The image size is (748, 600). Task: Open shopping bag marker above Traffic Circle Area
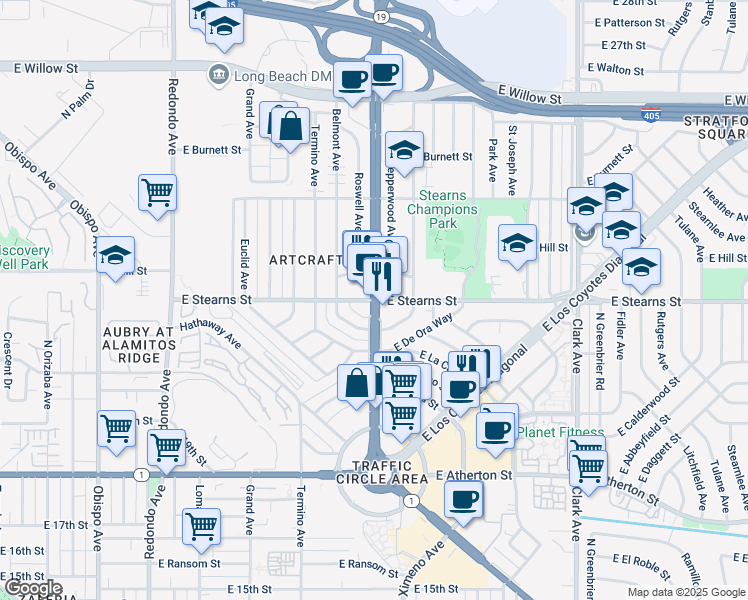[357, 384]
